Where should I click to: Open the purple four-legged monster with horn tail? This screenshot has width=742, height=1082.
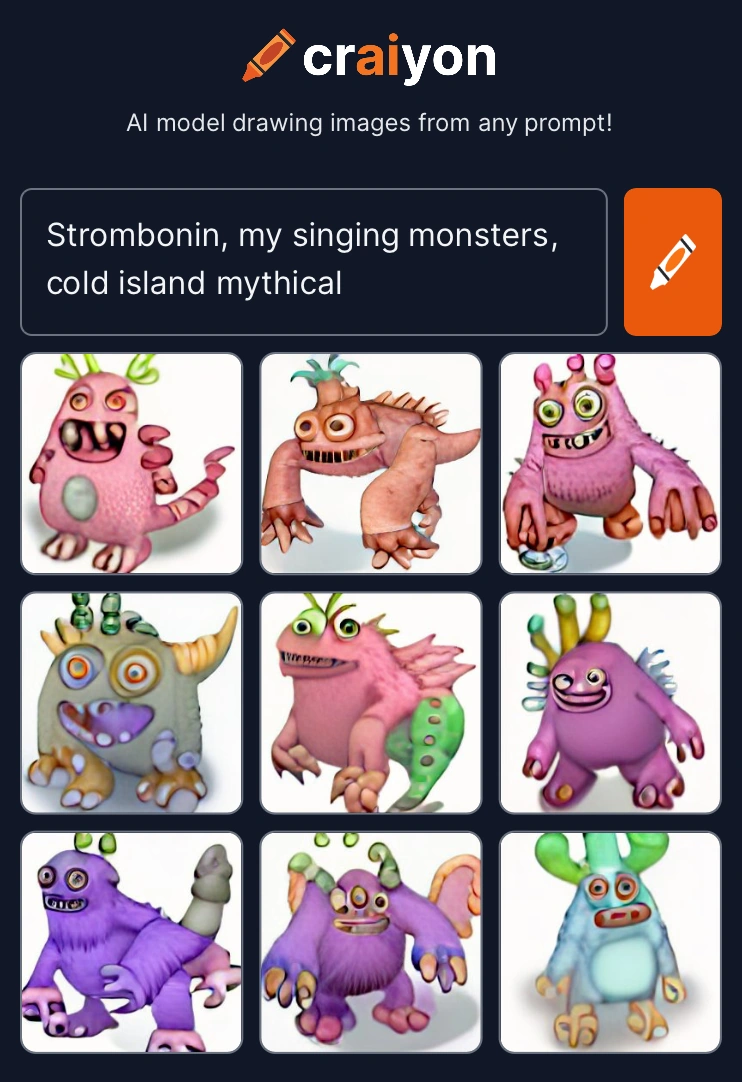(x=131, y=943)
